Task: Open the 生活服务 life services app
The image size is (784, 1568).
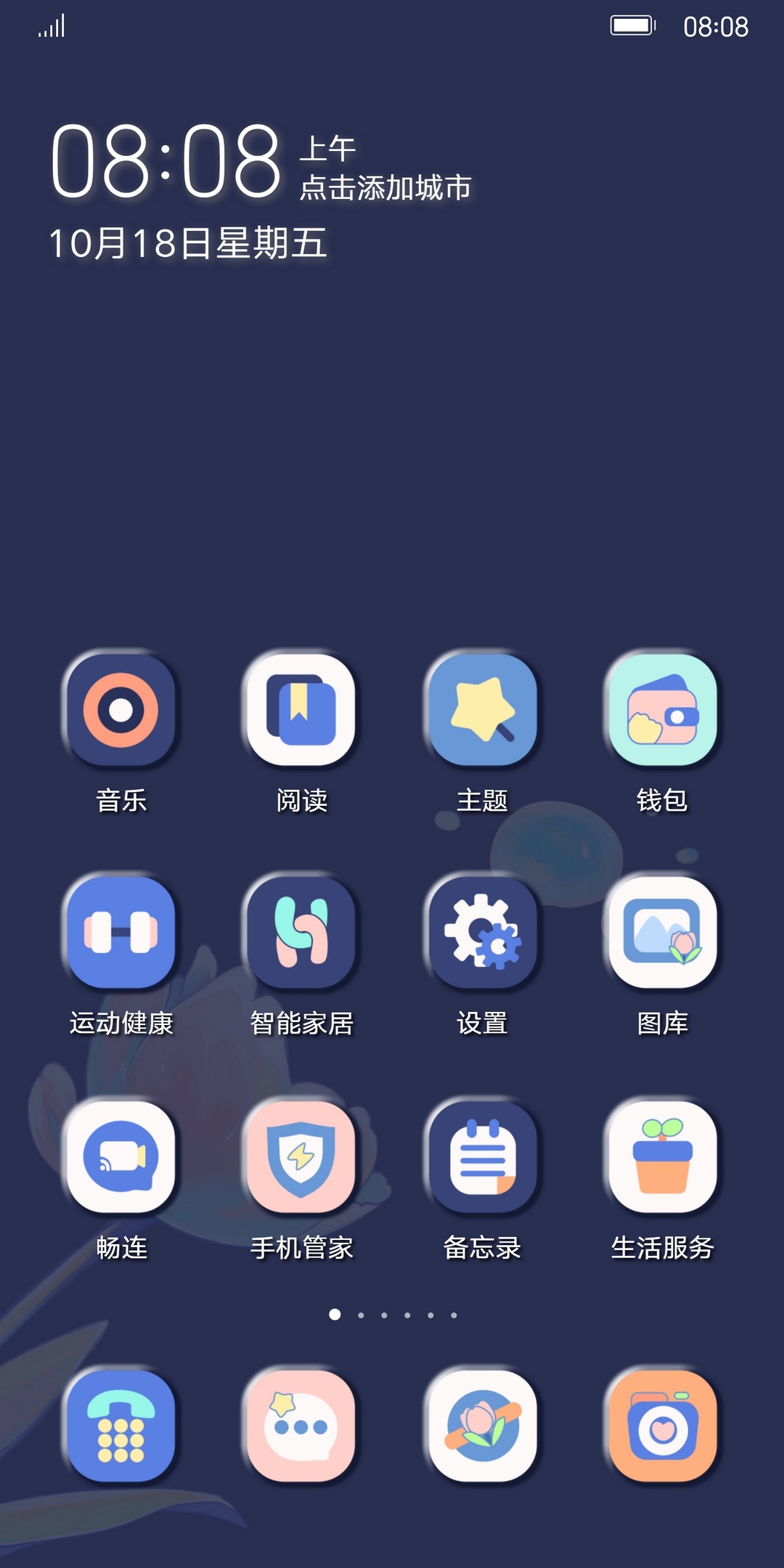Action: coord(662,1157)
